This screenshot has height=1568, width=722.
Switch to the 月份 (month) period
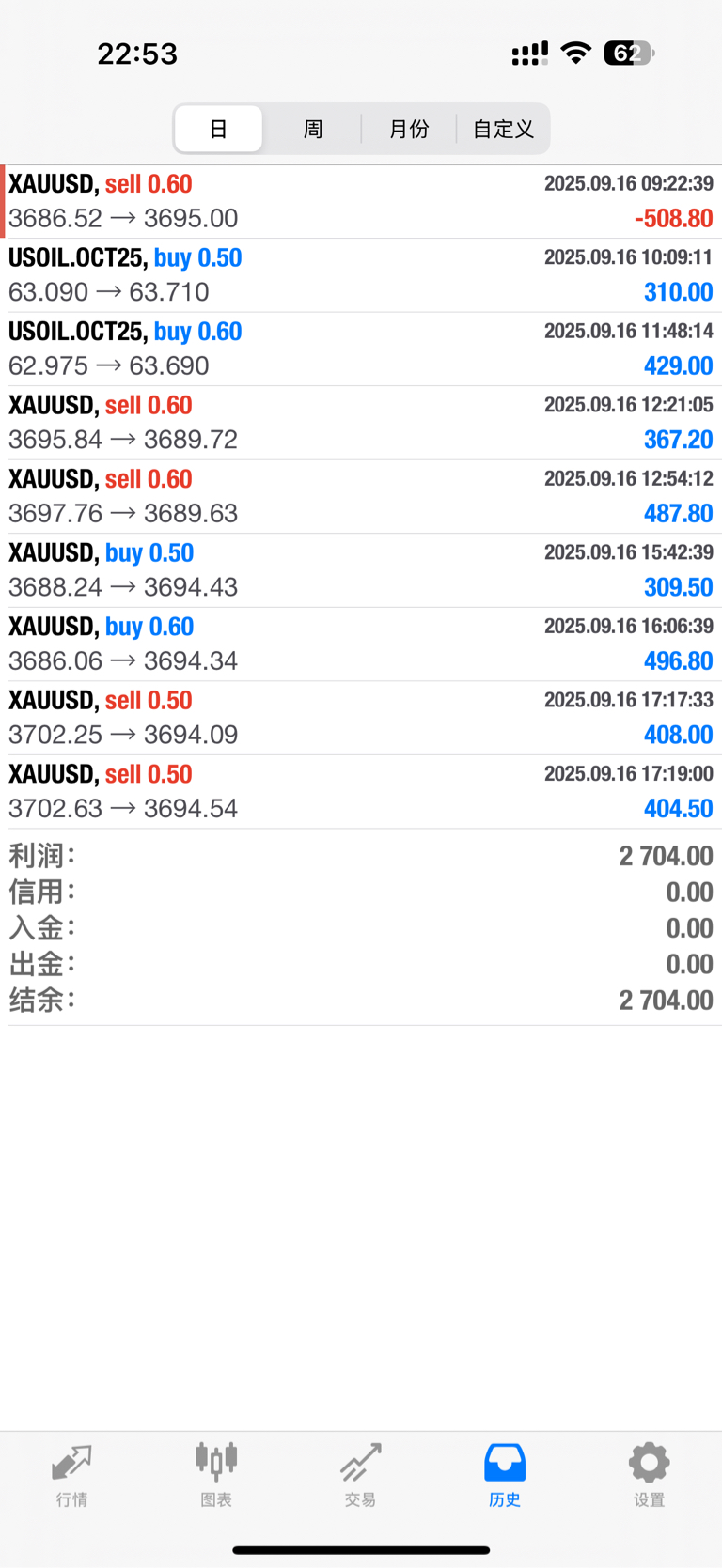[x=409, y=129]
